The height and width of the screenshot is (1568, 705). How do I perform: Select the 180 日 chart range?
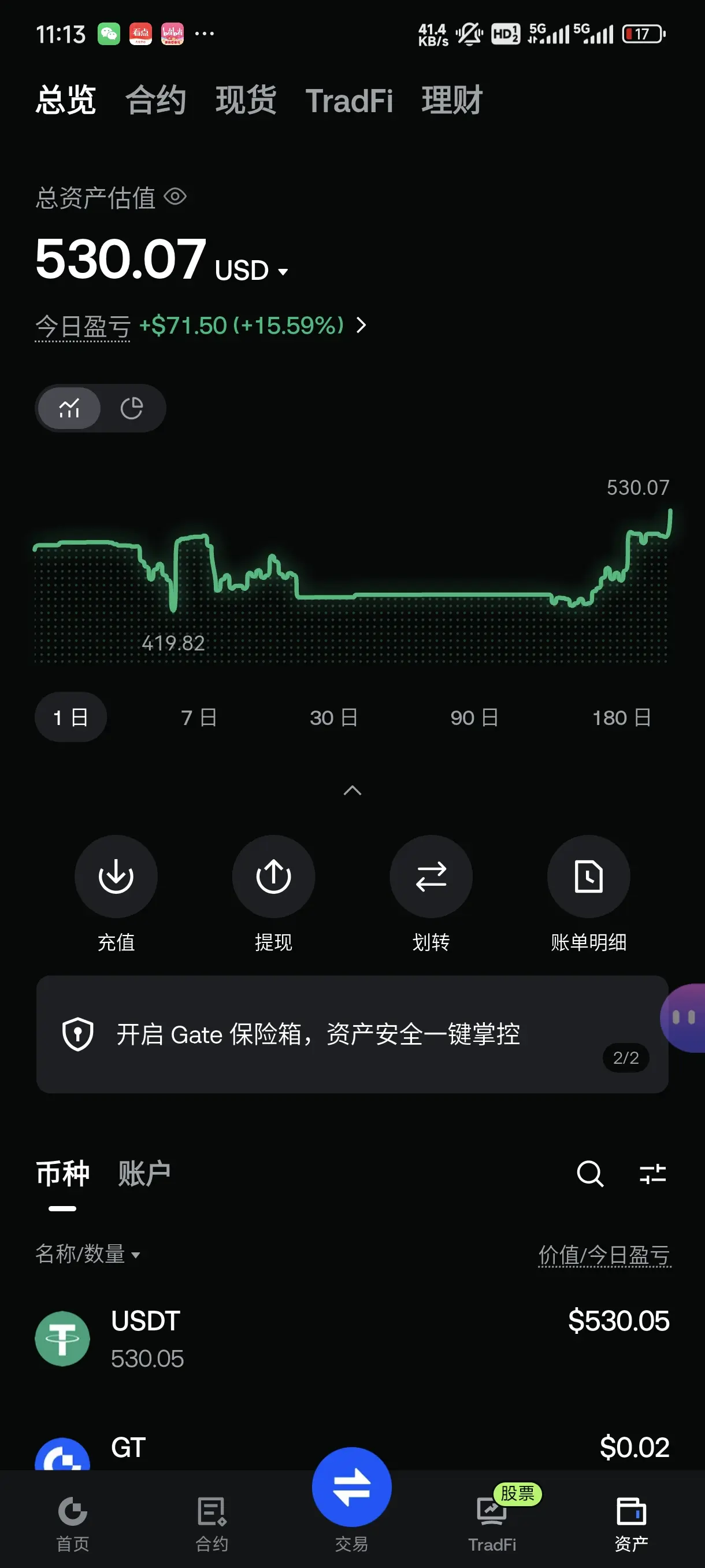[622, 718]
